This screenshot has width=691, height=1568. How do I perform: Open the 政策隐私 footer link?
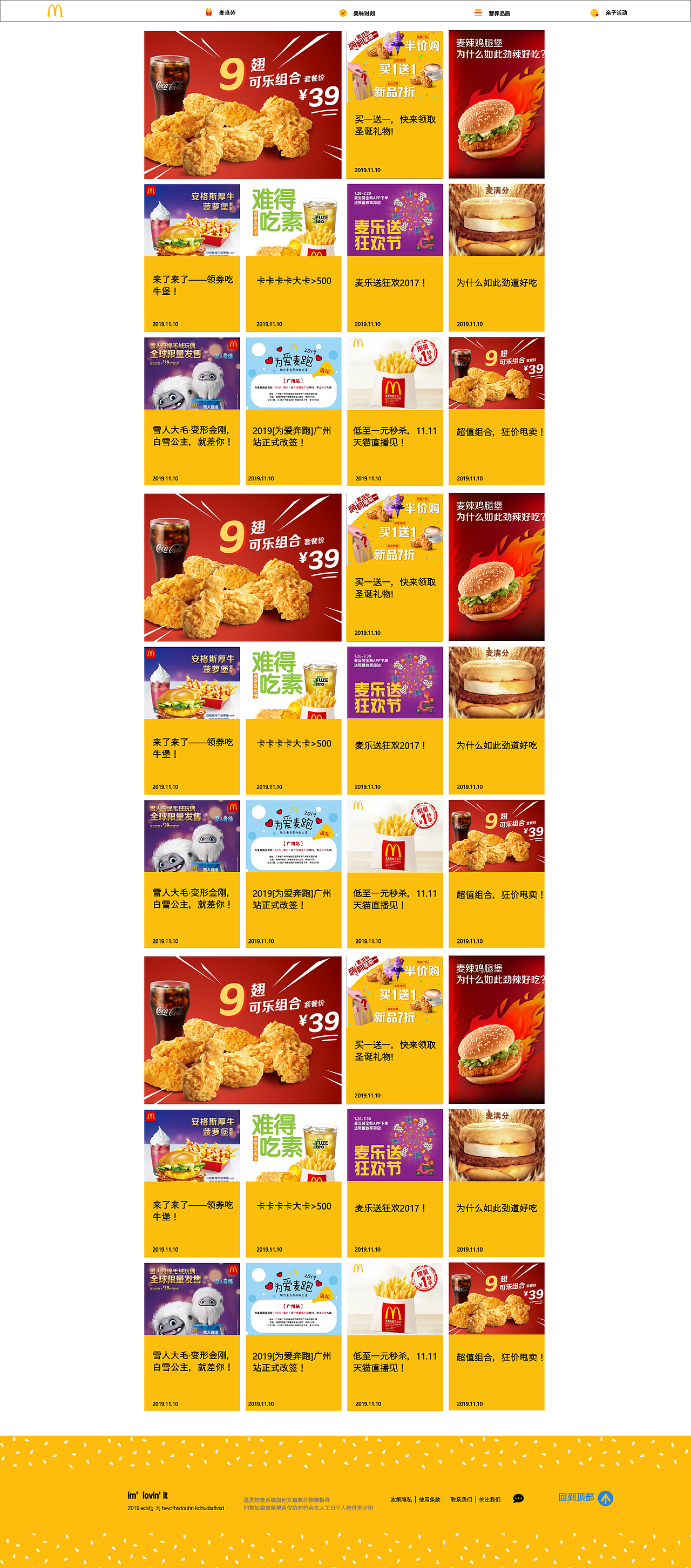tap(401, 1499)
